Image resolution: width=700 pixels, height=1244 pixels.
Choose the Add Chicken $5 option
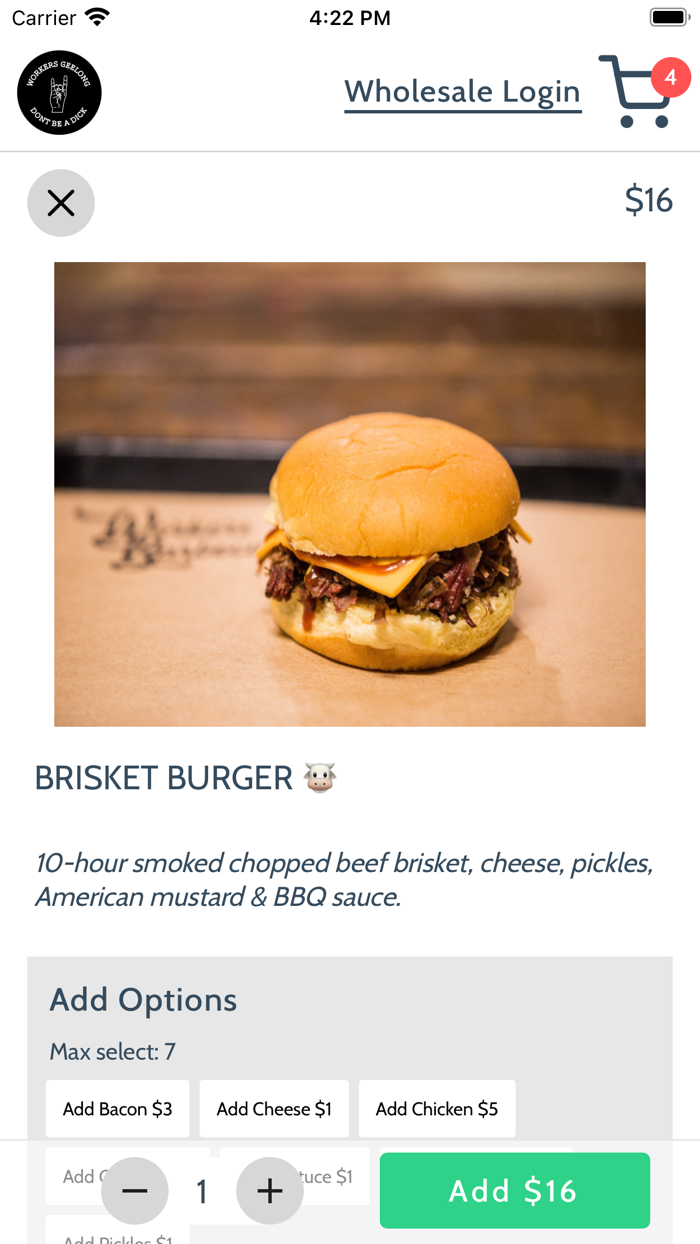pos(436,1108)
